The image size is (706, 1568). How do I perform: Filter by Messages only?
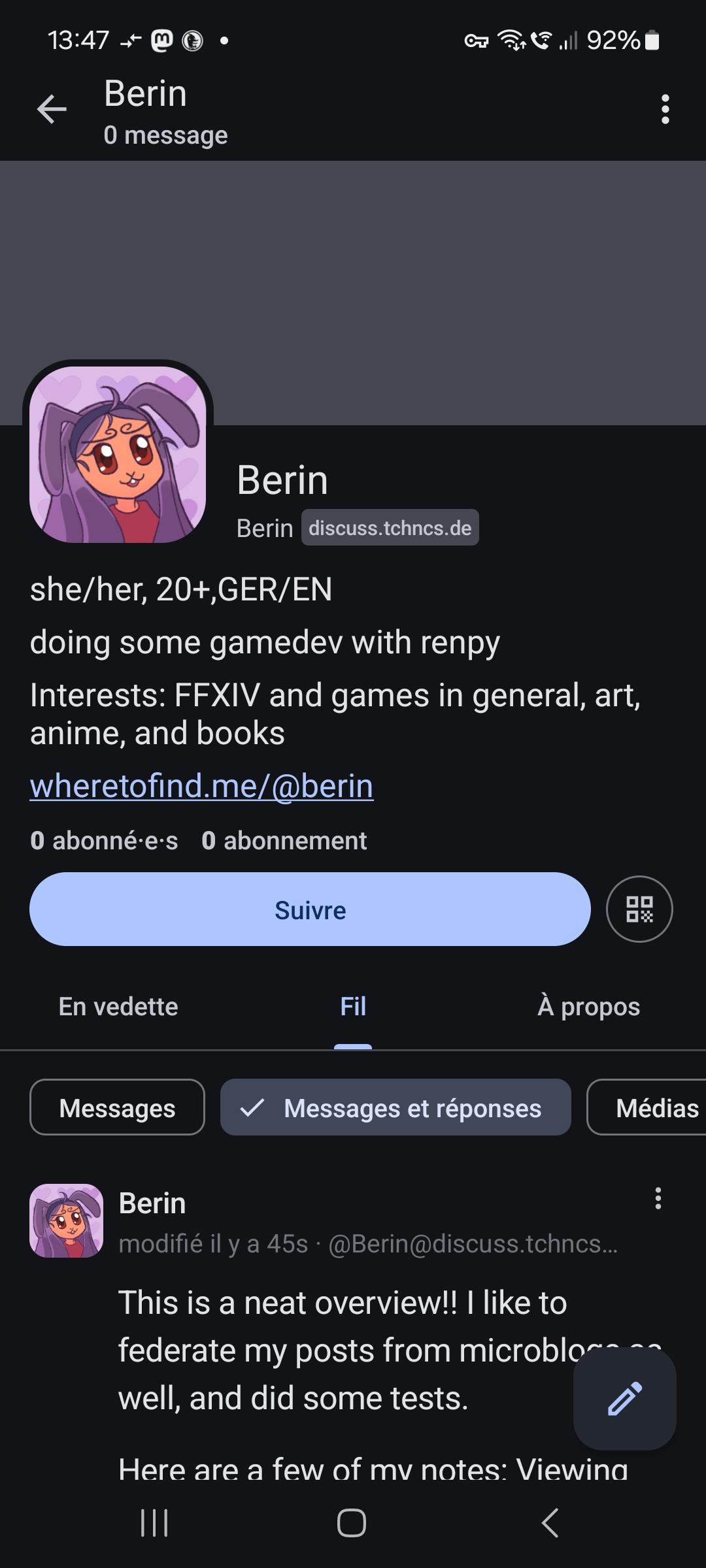coord(117,1108)
